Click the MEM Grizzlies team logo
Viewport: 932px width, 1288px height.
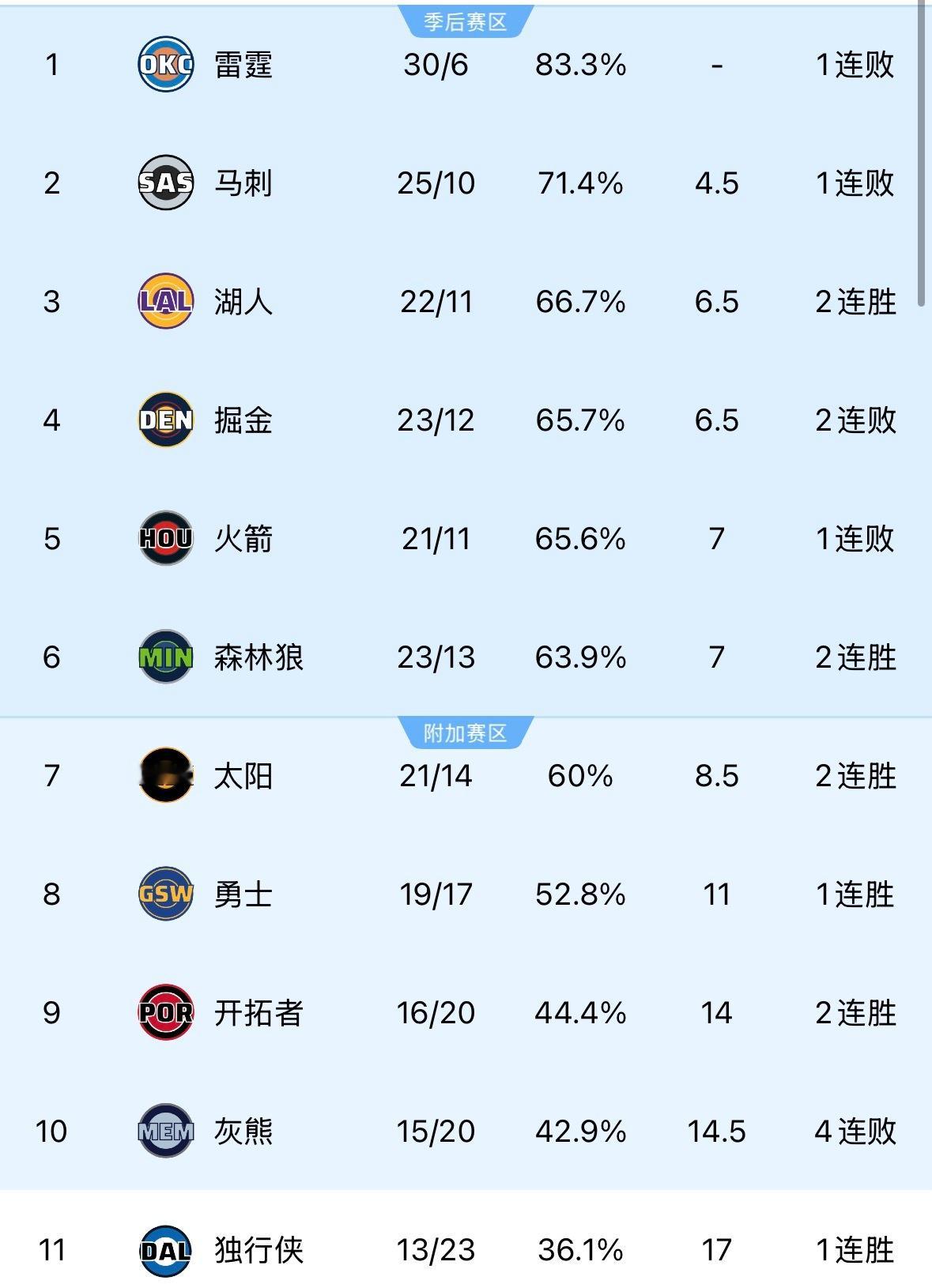166,1130
